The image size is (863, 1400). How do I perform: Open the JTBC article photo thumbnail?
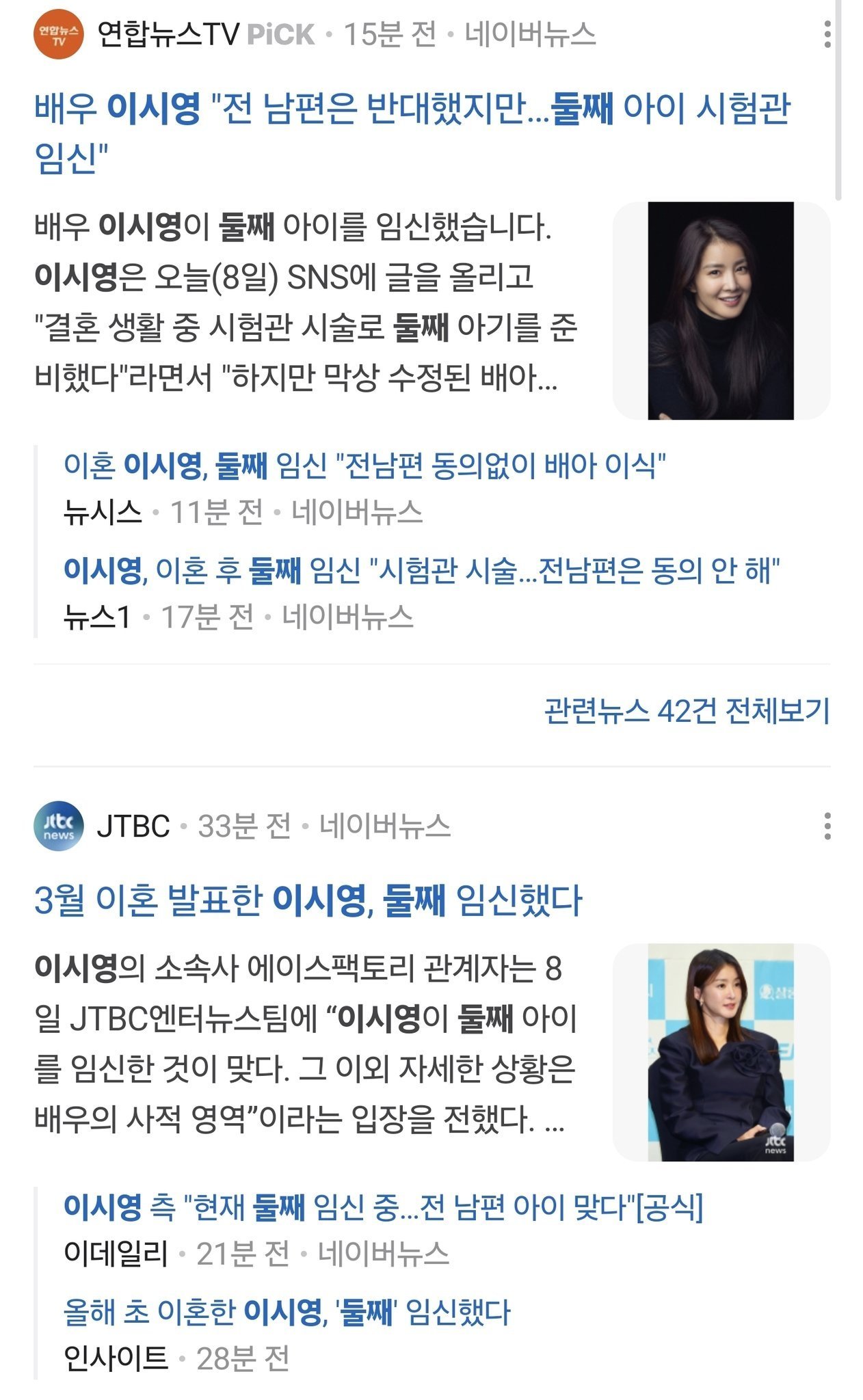pos(721,1052)
